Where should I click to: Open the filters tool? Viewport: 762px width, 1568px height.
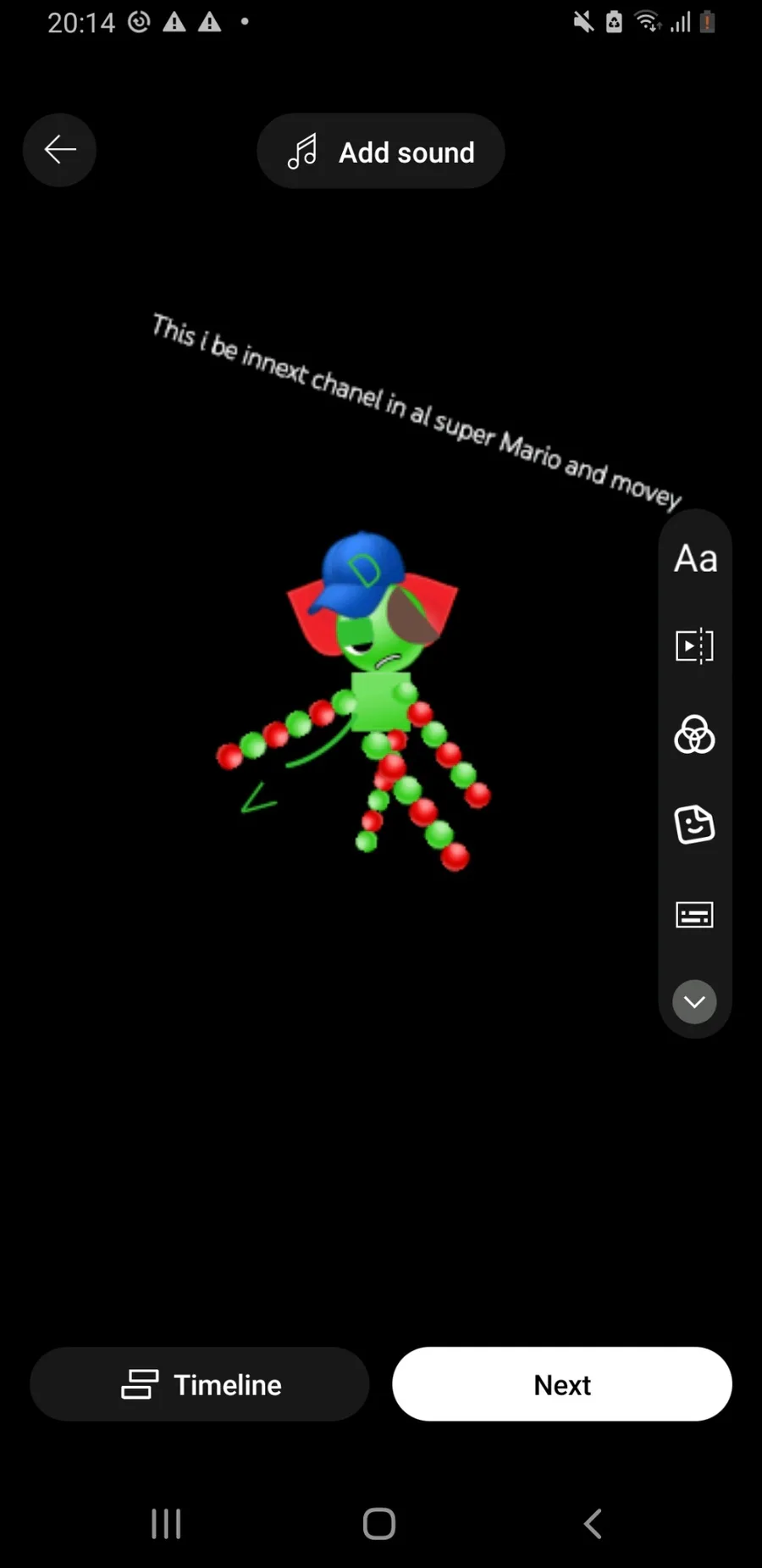(695, 734)
